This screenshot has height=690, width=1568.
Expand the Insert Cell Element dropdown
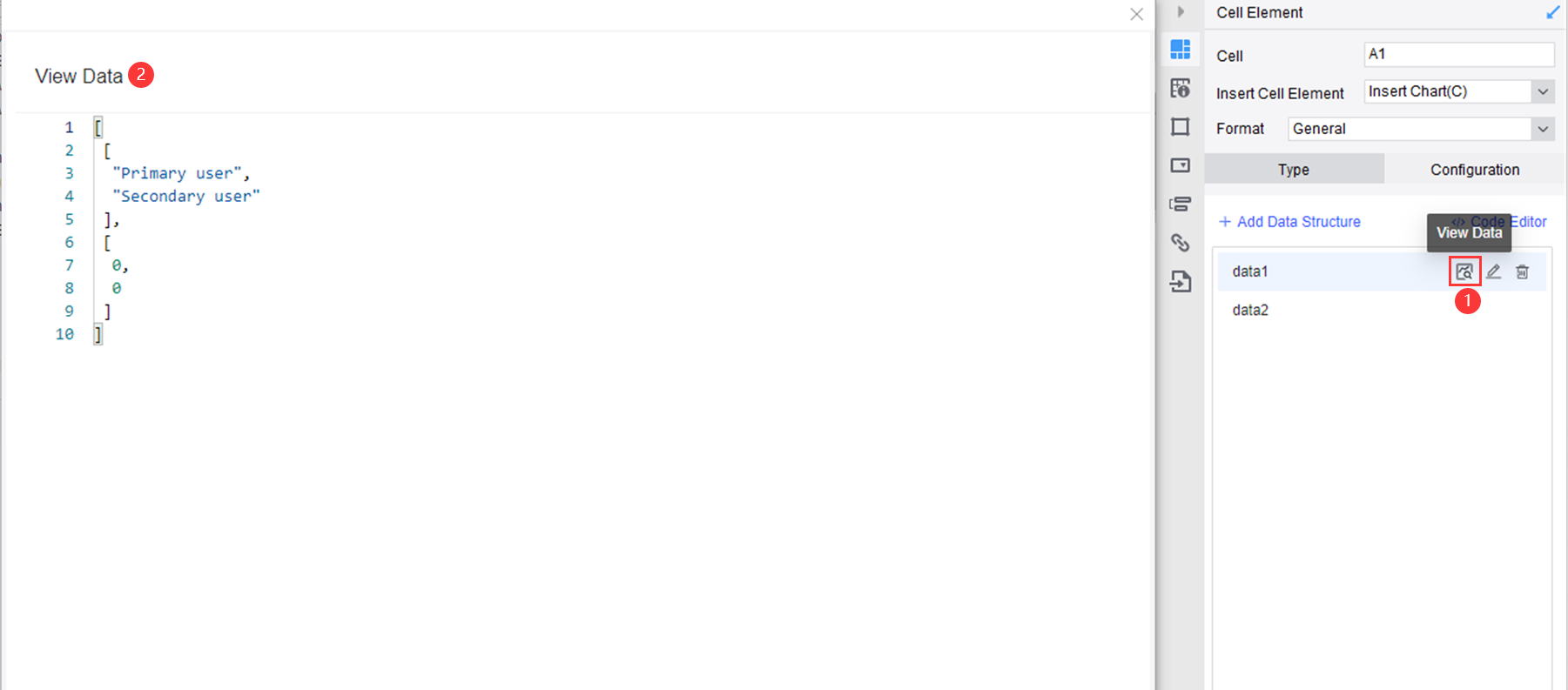click(1543, 91)
